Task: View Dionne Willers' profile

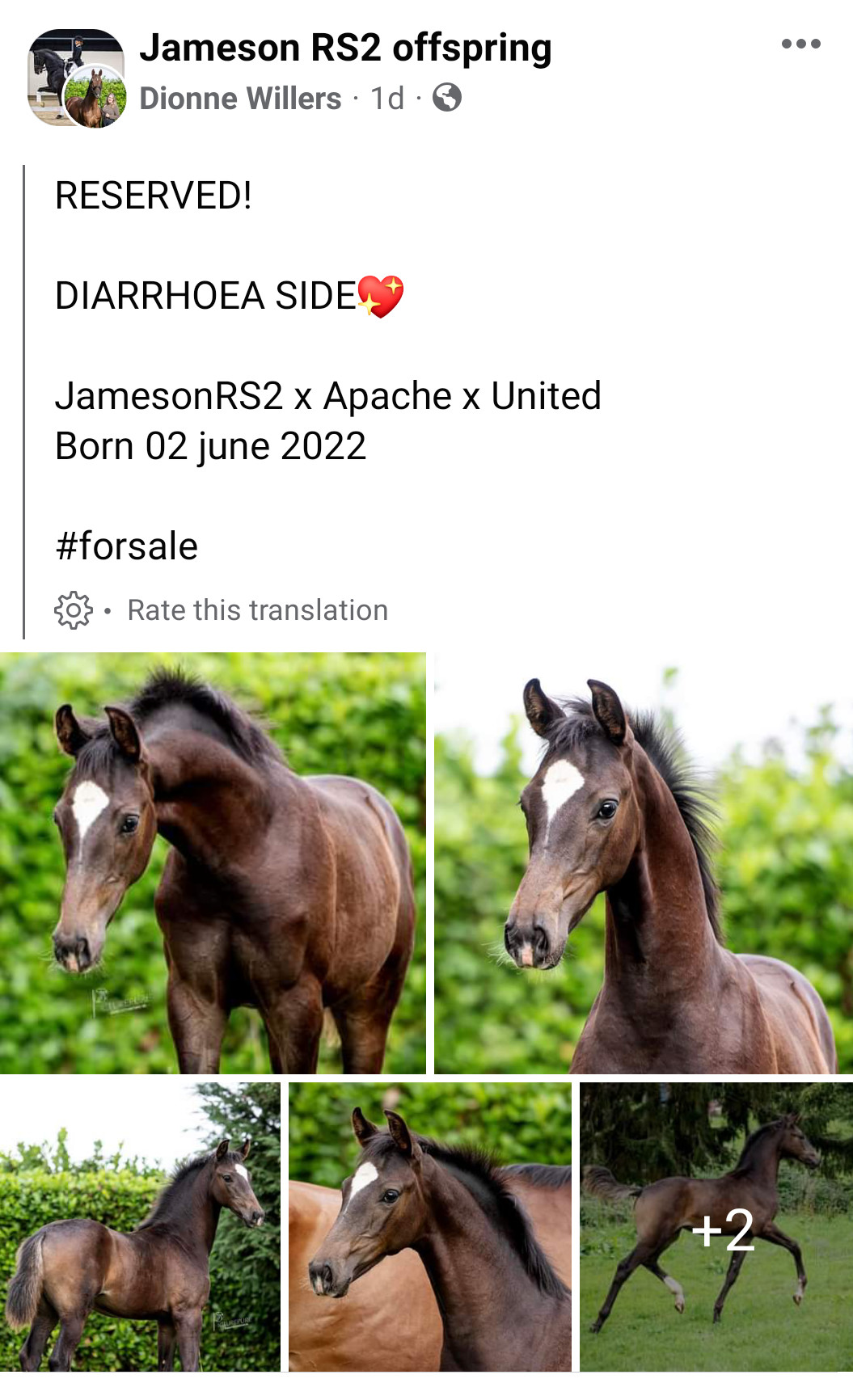Action: (x=240, y=99)
